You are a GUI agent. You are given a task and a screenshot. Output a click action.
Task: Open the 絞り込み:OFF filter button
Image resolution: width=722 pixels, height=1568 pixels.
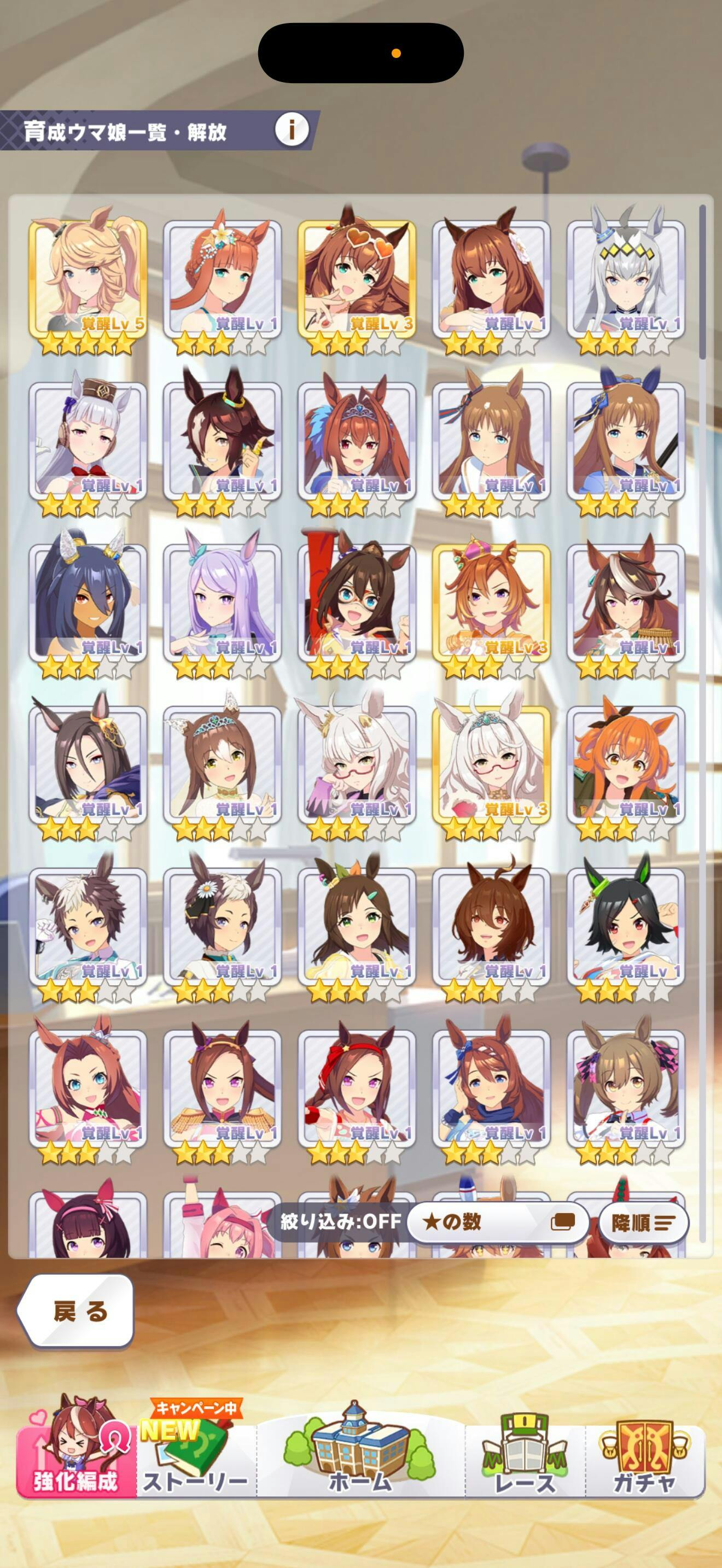point(339,1221)
